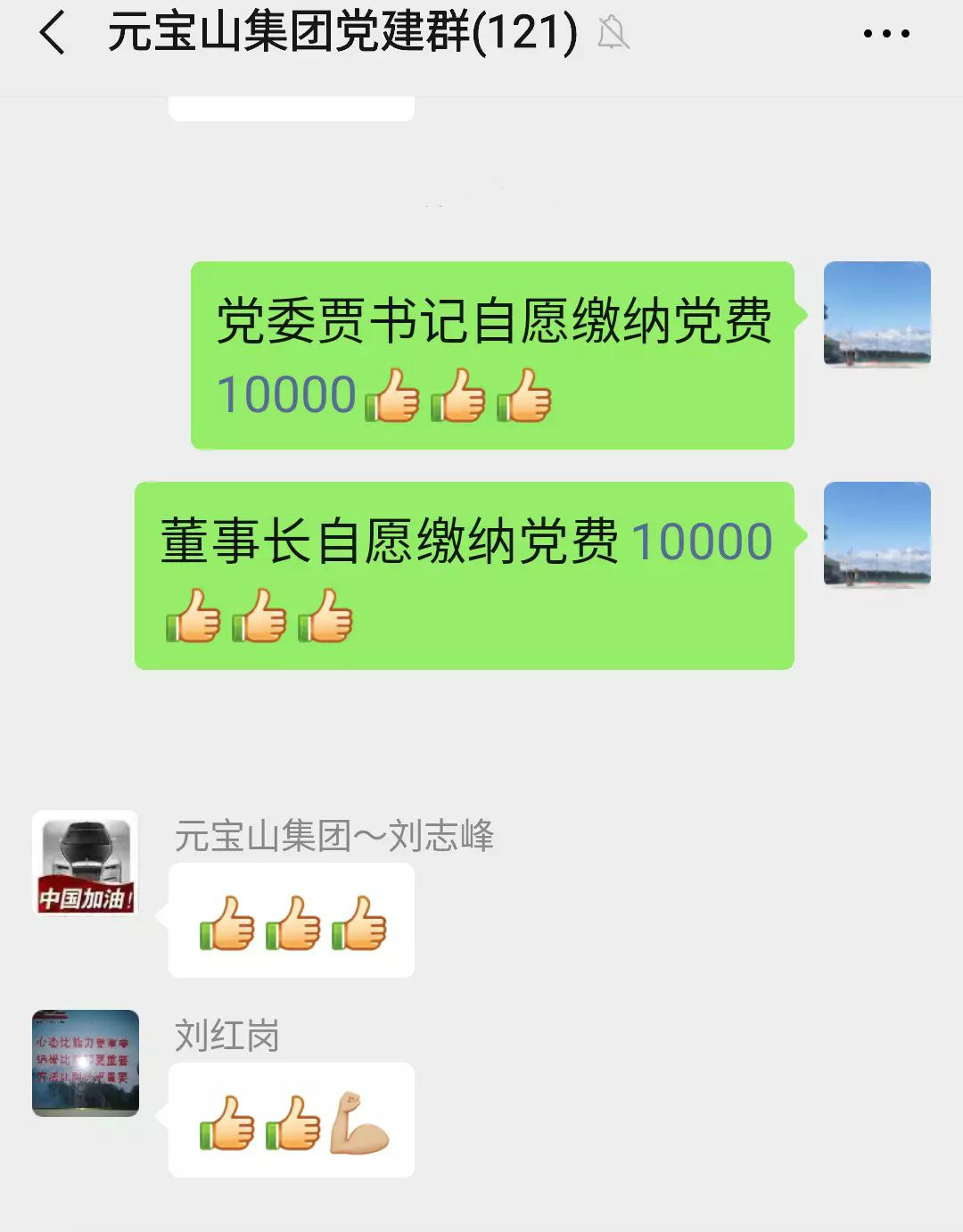The height and width of the screenshot is (1232, 963).
Task: Open own avatar beside 董事长 message
Action: (877, 534)
